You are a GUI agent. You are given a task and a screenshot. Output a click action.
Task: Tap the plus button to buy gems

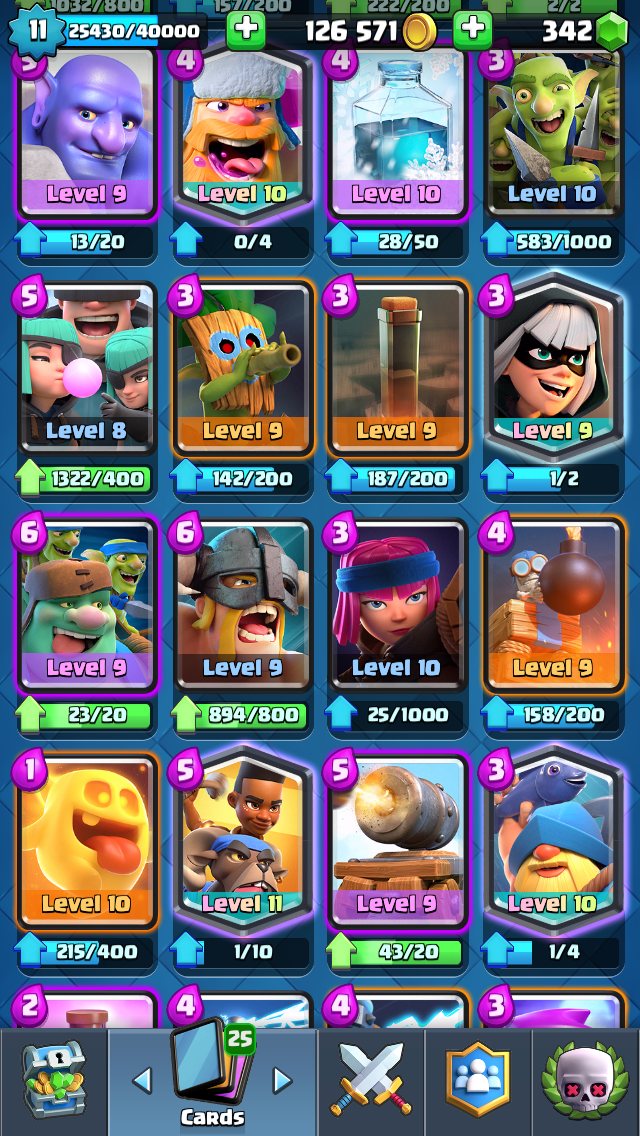pos(473,30)
